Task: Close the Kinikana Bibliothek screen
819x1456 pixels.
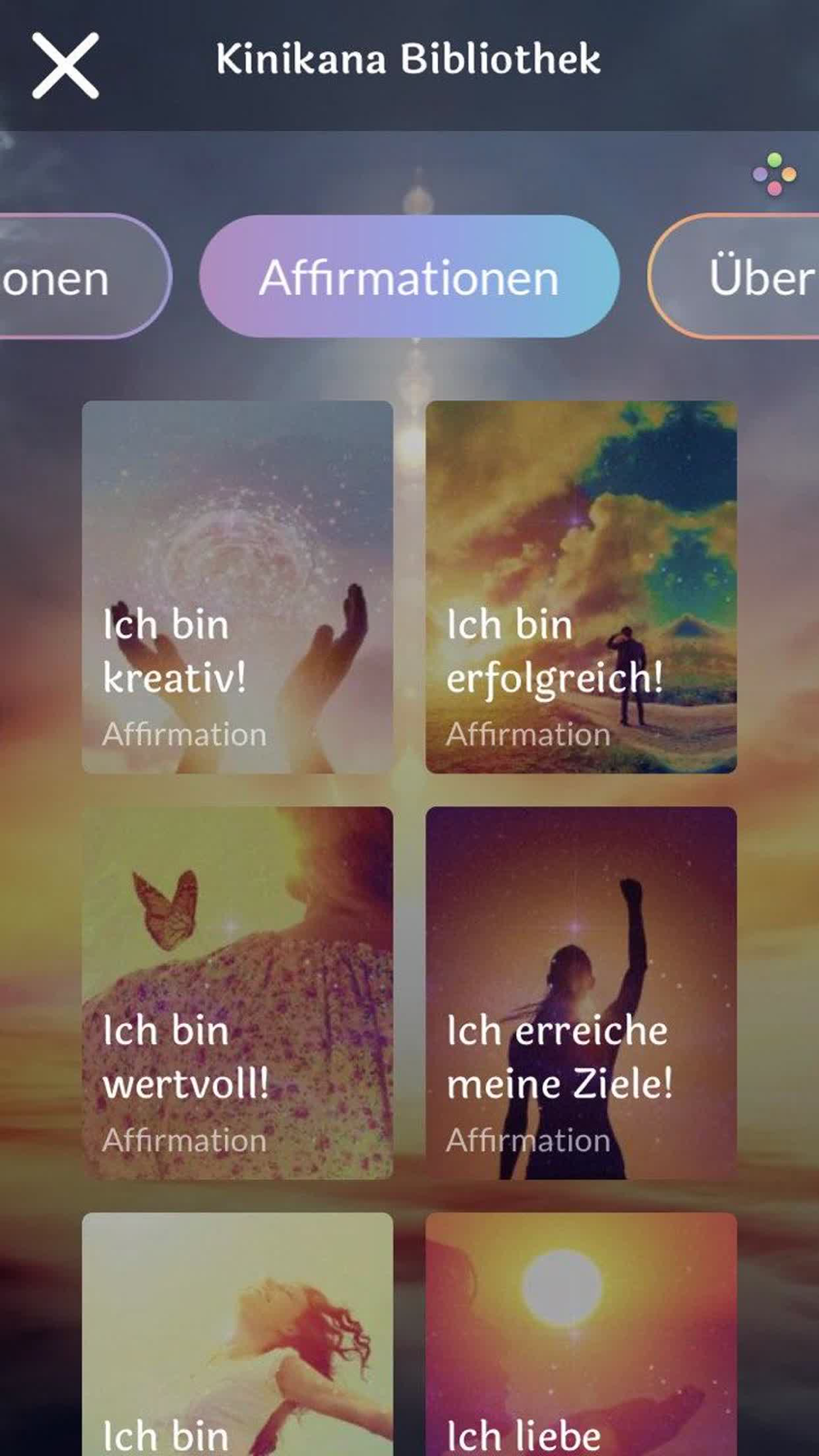Action: [66, 66]
